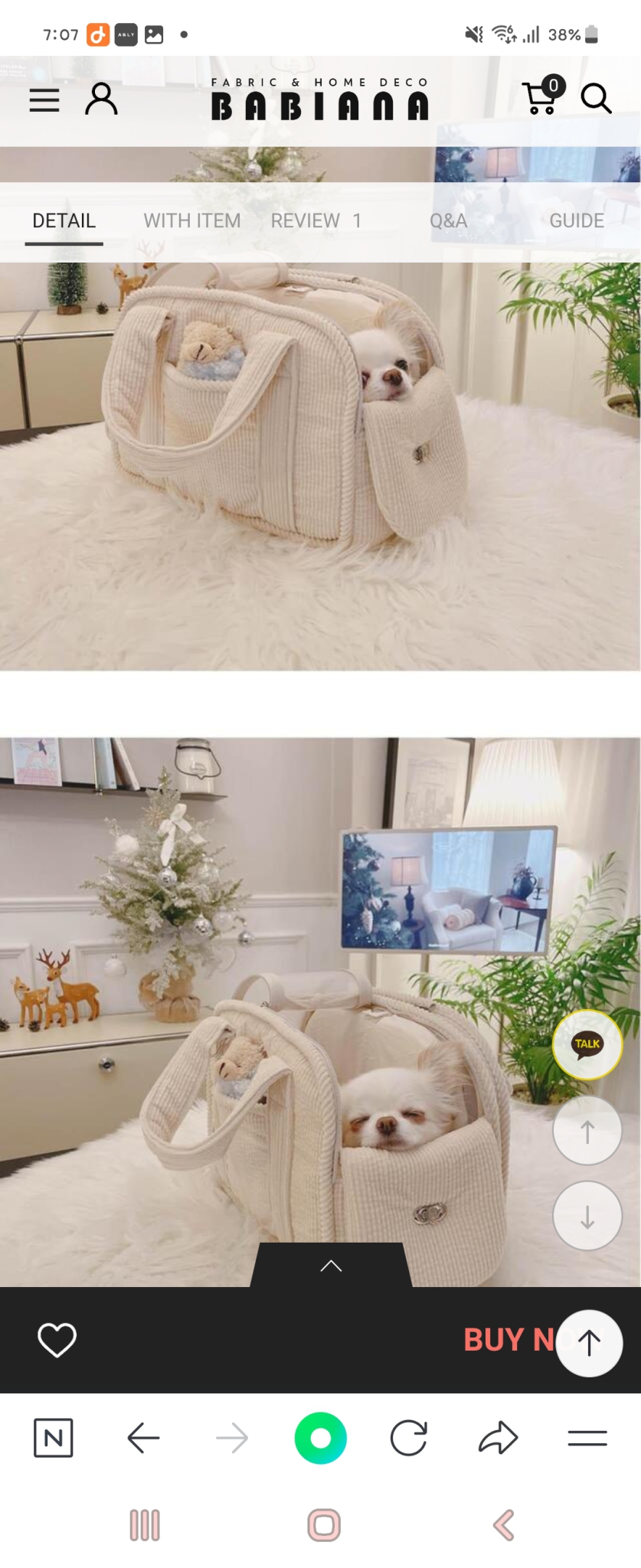Open the Q&A tab
The height and width of the screenshot is (1568, 641).
click(x=448, y=220)
